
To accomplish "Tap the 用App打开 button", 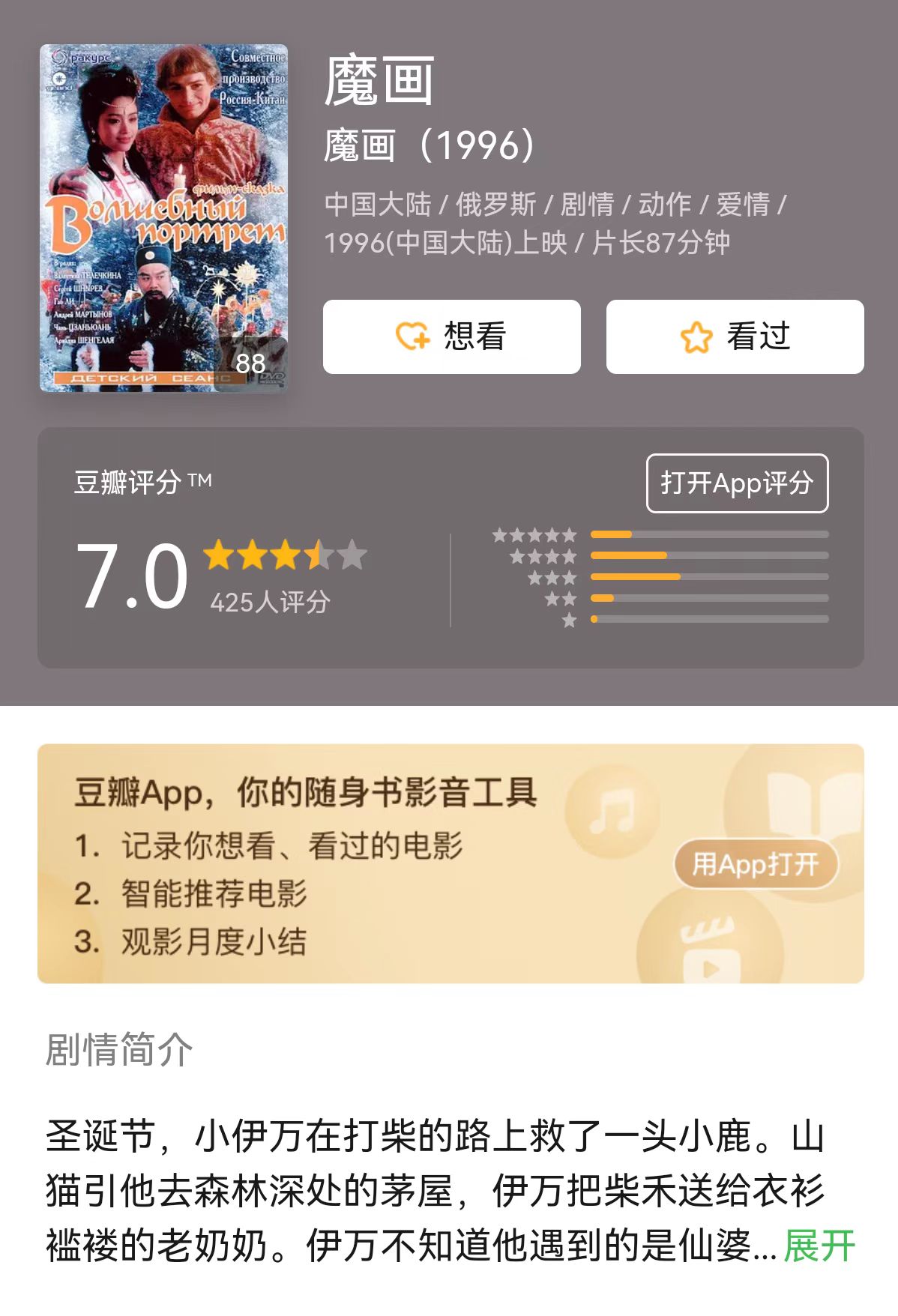I will [755, 865].
